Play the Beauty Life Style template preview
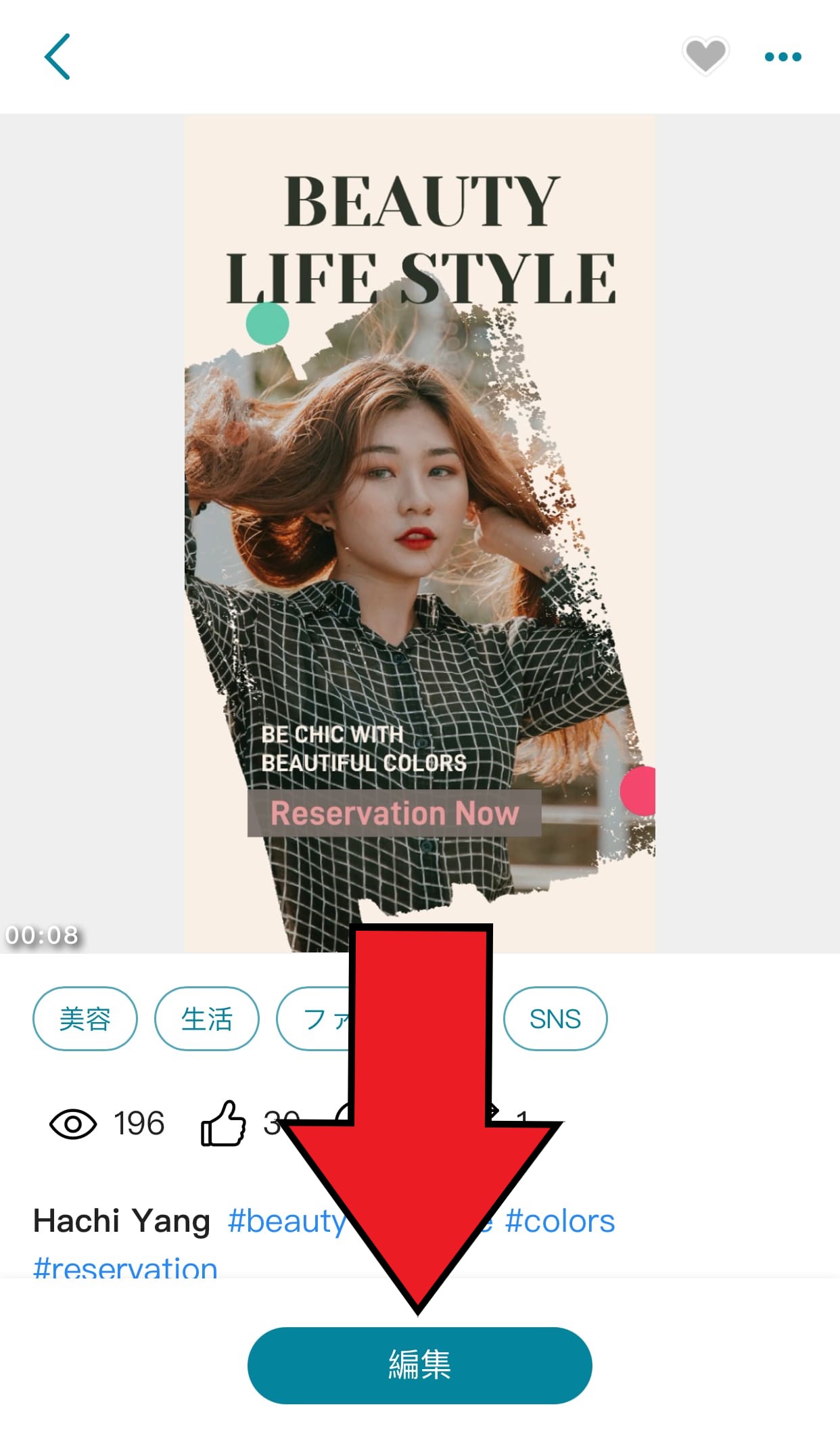 click(419, 533)
